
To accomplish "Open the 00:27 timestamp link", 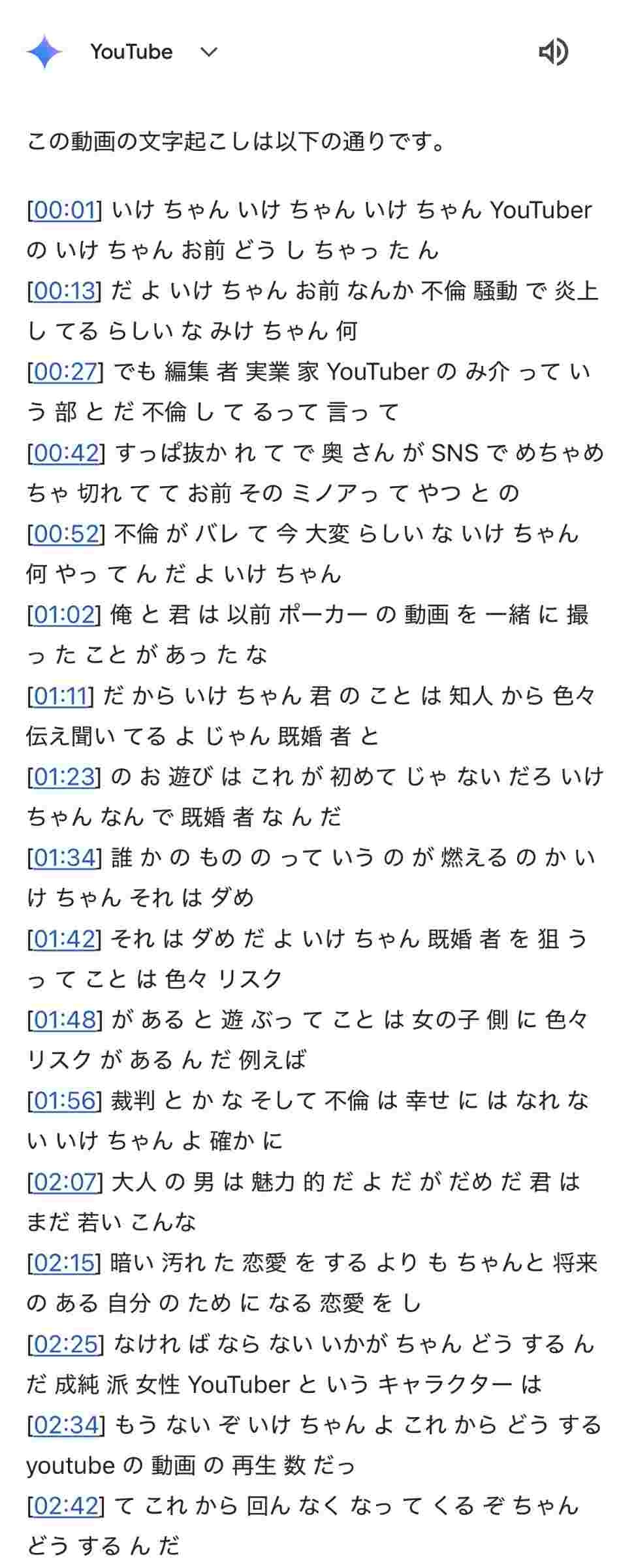I will 65,372.
